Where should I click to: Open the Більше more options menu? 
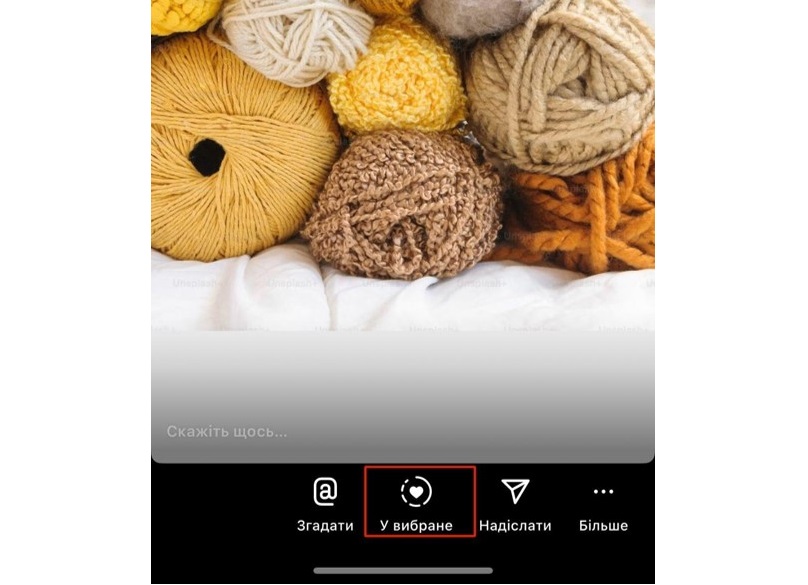[602, 503]
